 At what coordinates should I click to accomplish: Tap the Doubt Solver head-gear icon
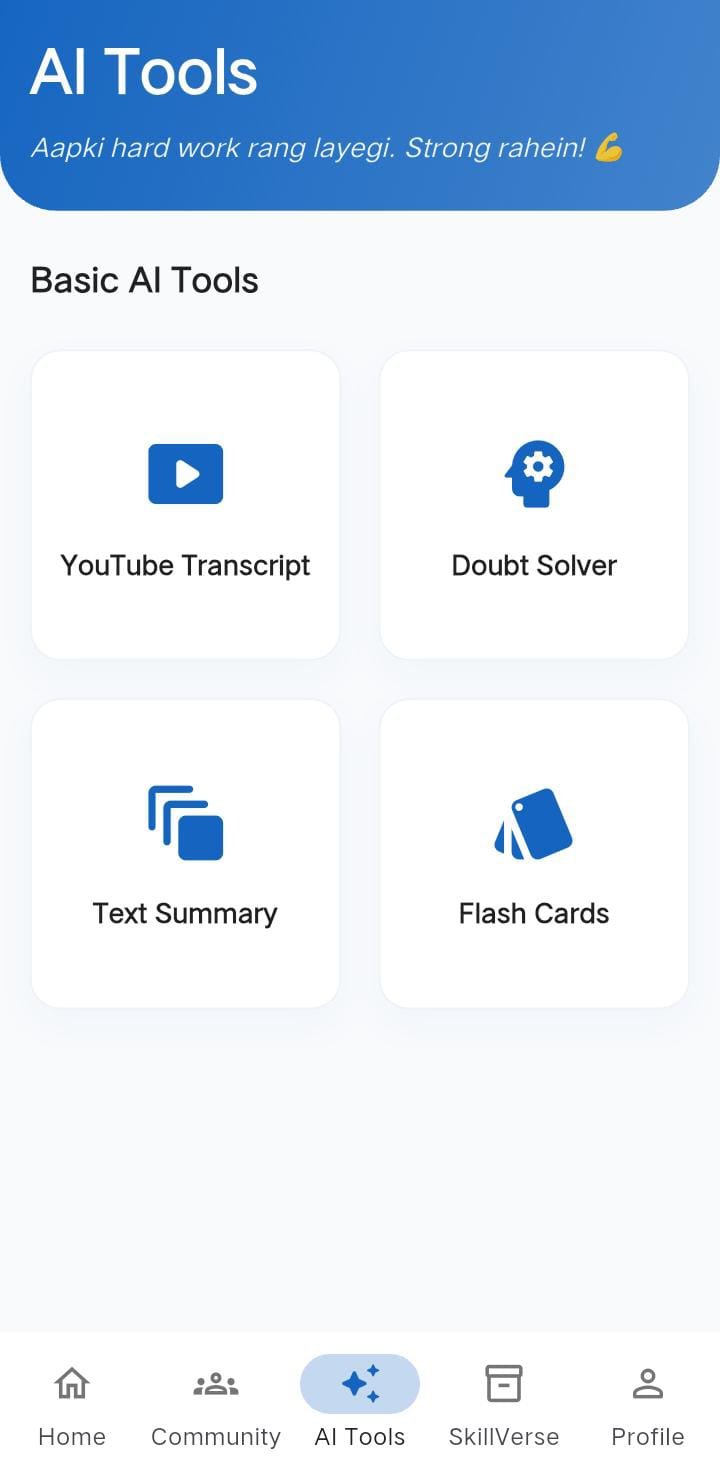(534, 473)
